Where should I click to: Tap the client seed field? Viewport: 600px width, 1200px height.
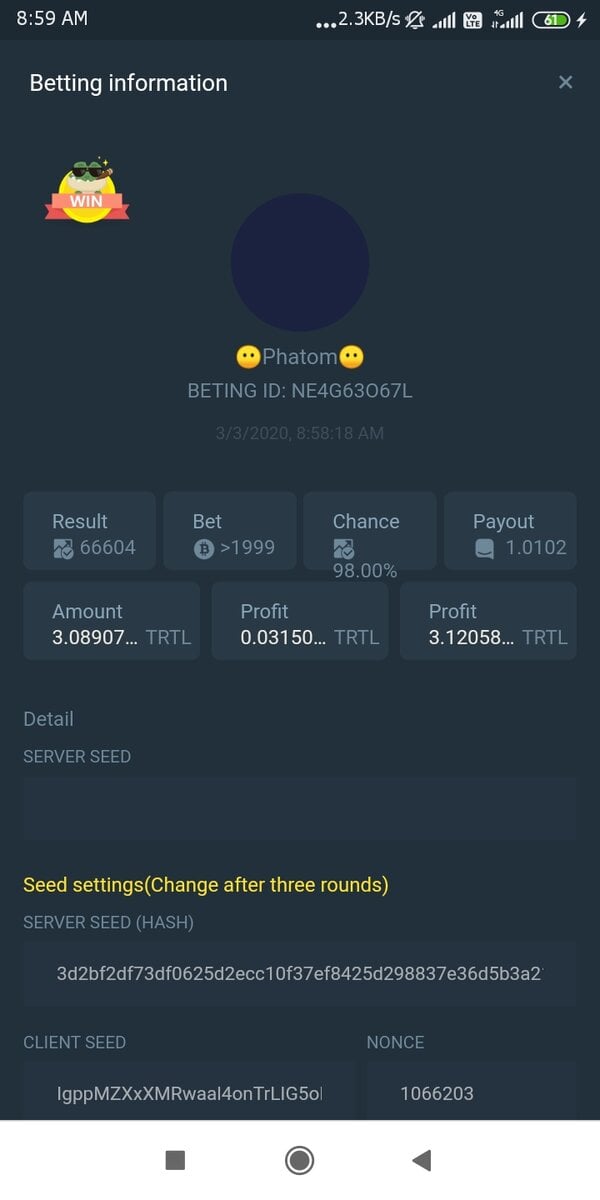(x=189, y=1093)
